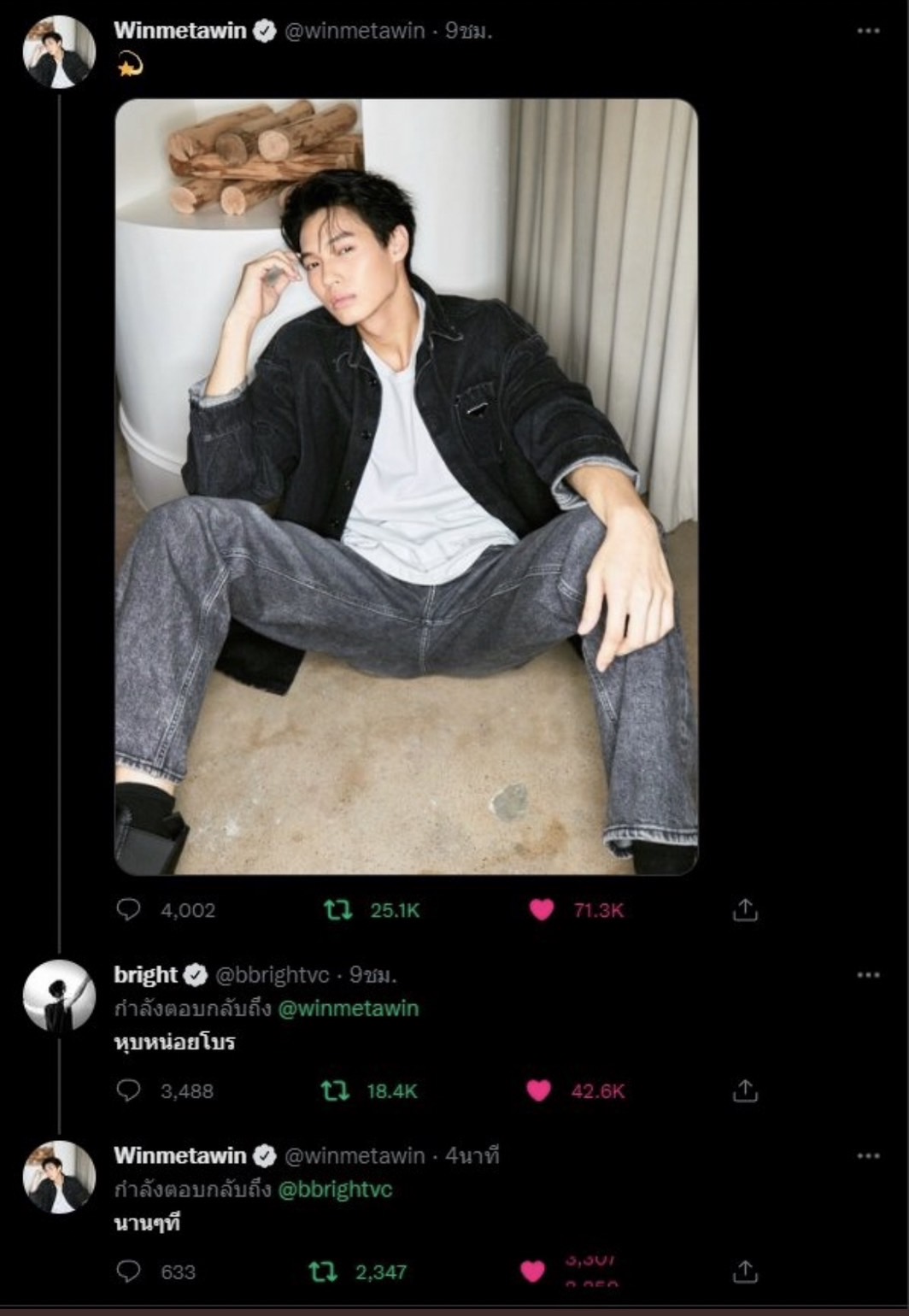This screenshot has height=1316, width=909.
Task: Reply to the tweet with 4,002 comments
Action: point(128,910)
